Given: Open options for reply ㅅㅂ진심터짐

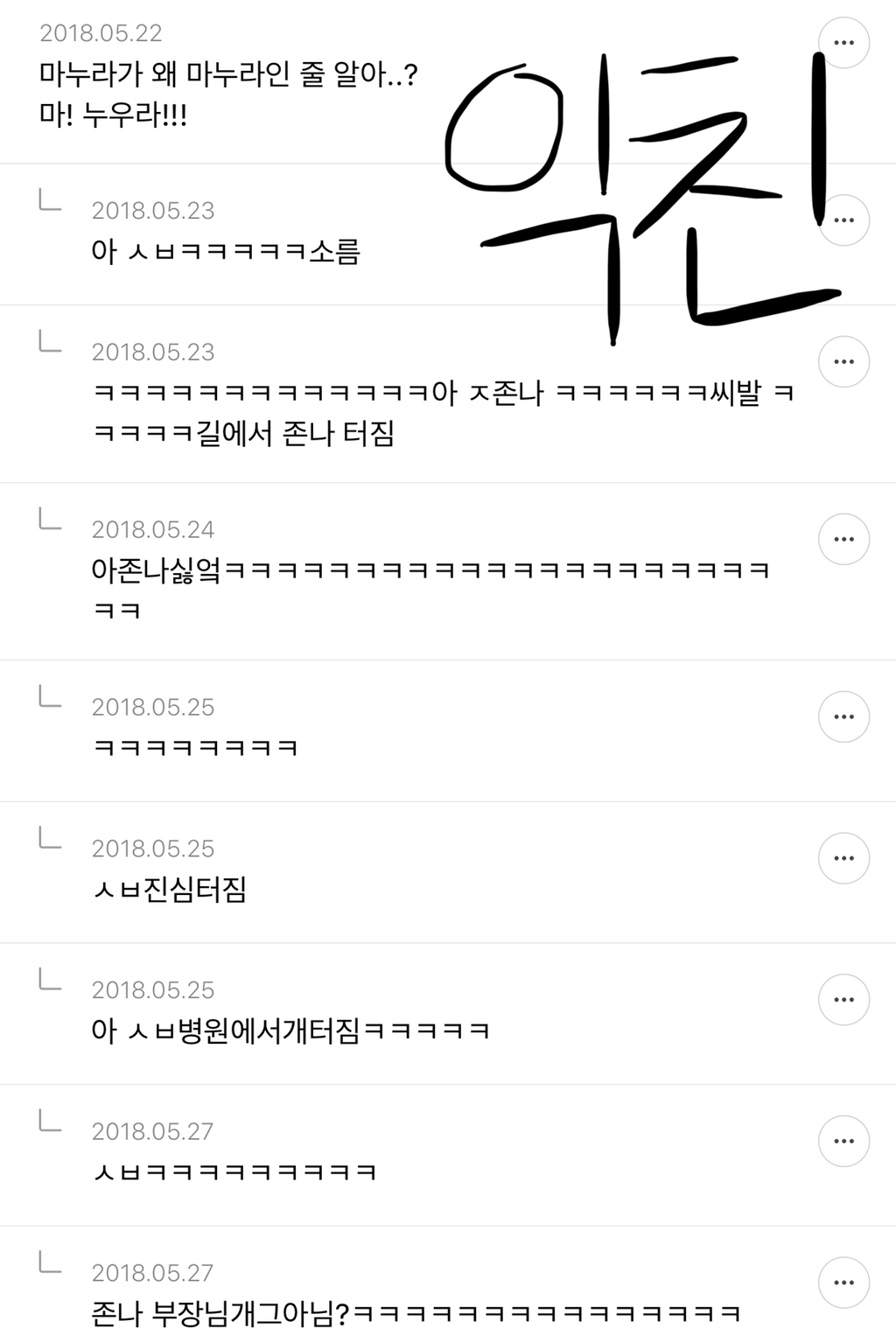Looking at the screenshot, I should [843, 858].
